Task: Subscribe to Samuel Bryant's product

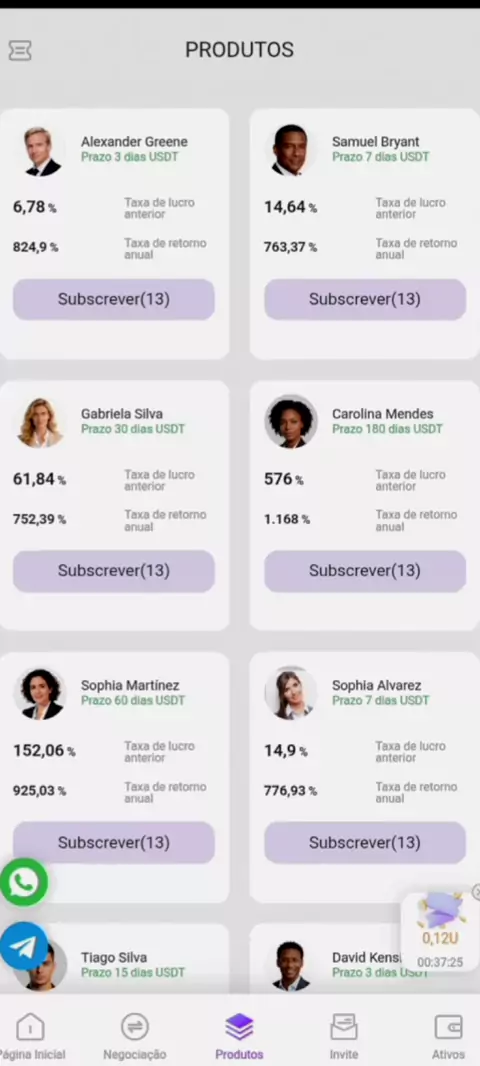Action: coord(365,299)
